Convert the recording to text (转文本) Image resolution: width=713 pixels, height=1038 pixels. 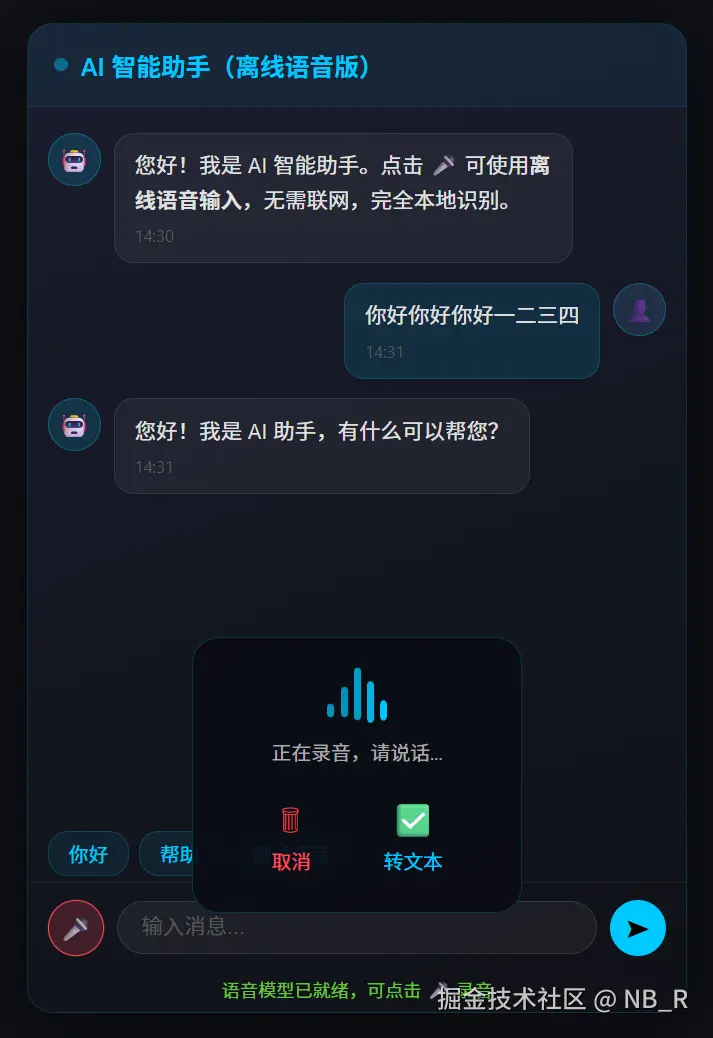click(412, 839)
